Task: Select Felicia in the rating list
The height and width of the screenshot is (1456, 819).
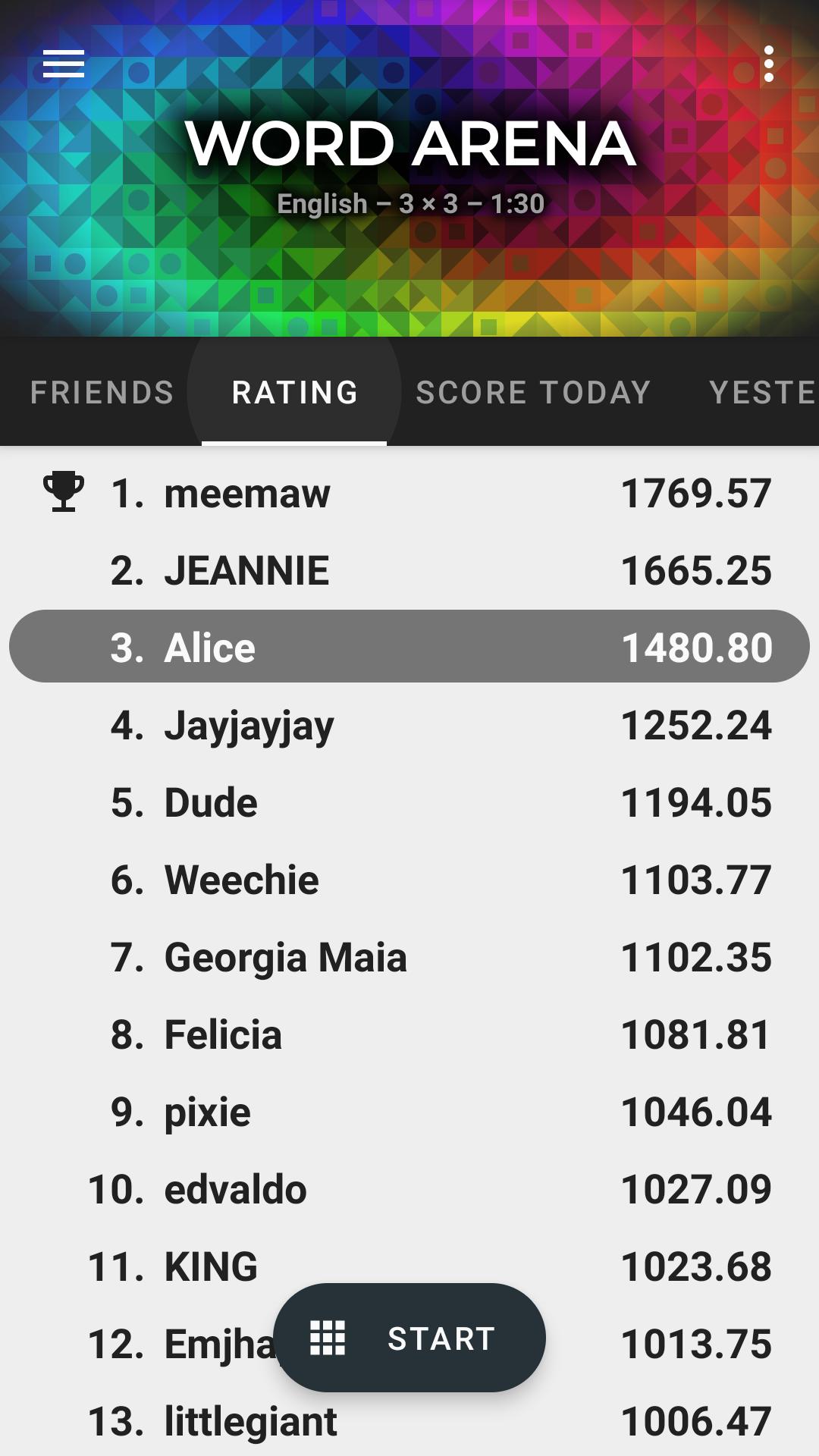Action: click(x=409, y=1034)
